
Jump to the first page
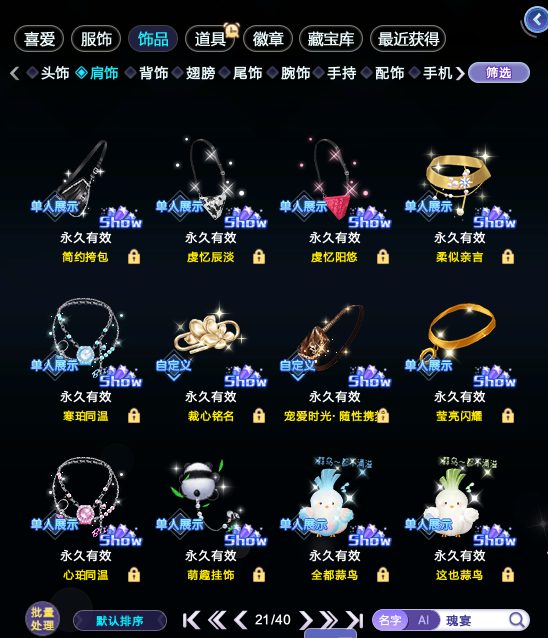click(x=191, y=621)
